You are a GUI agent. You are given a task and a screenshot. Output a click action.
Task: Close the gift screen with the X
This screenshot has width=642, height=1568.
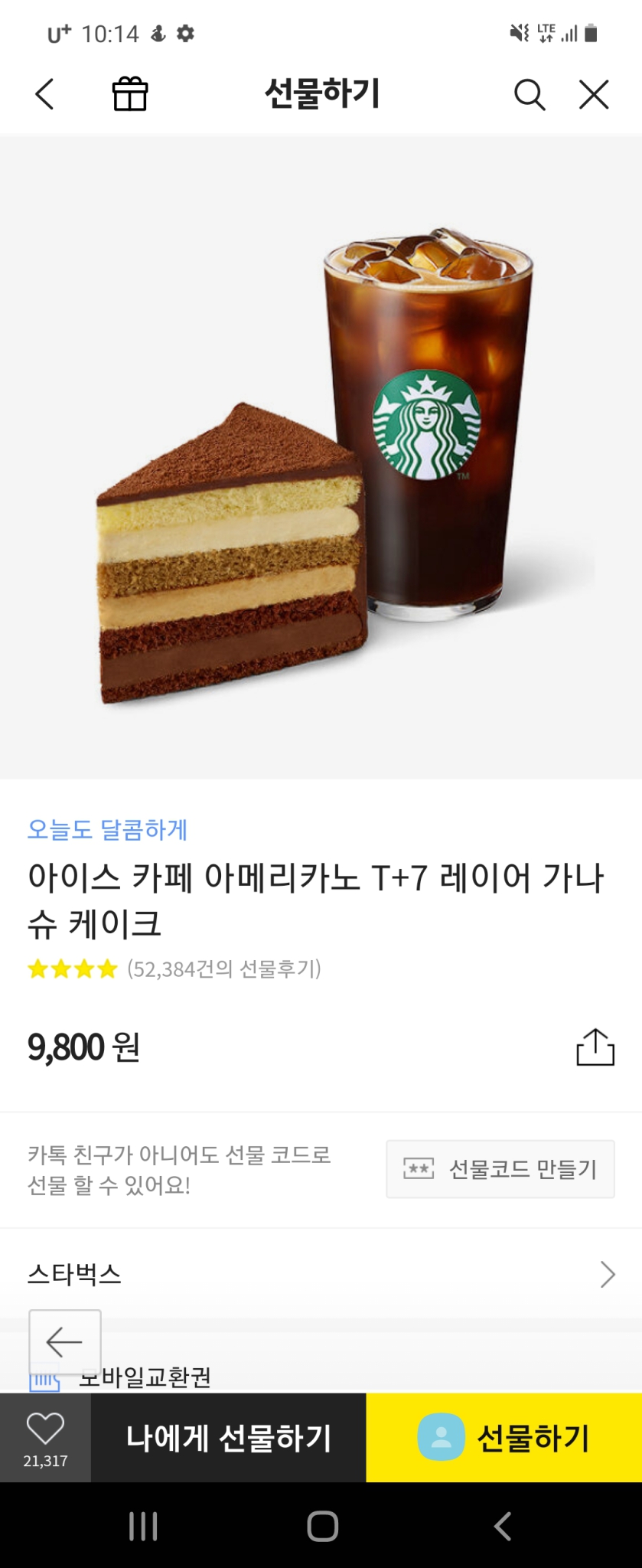click(592, 93)
